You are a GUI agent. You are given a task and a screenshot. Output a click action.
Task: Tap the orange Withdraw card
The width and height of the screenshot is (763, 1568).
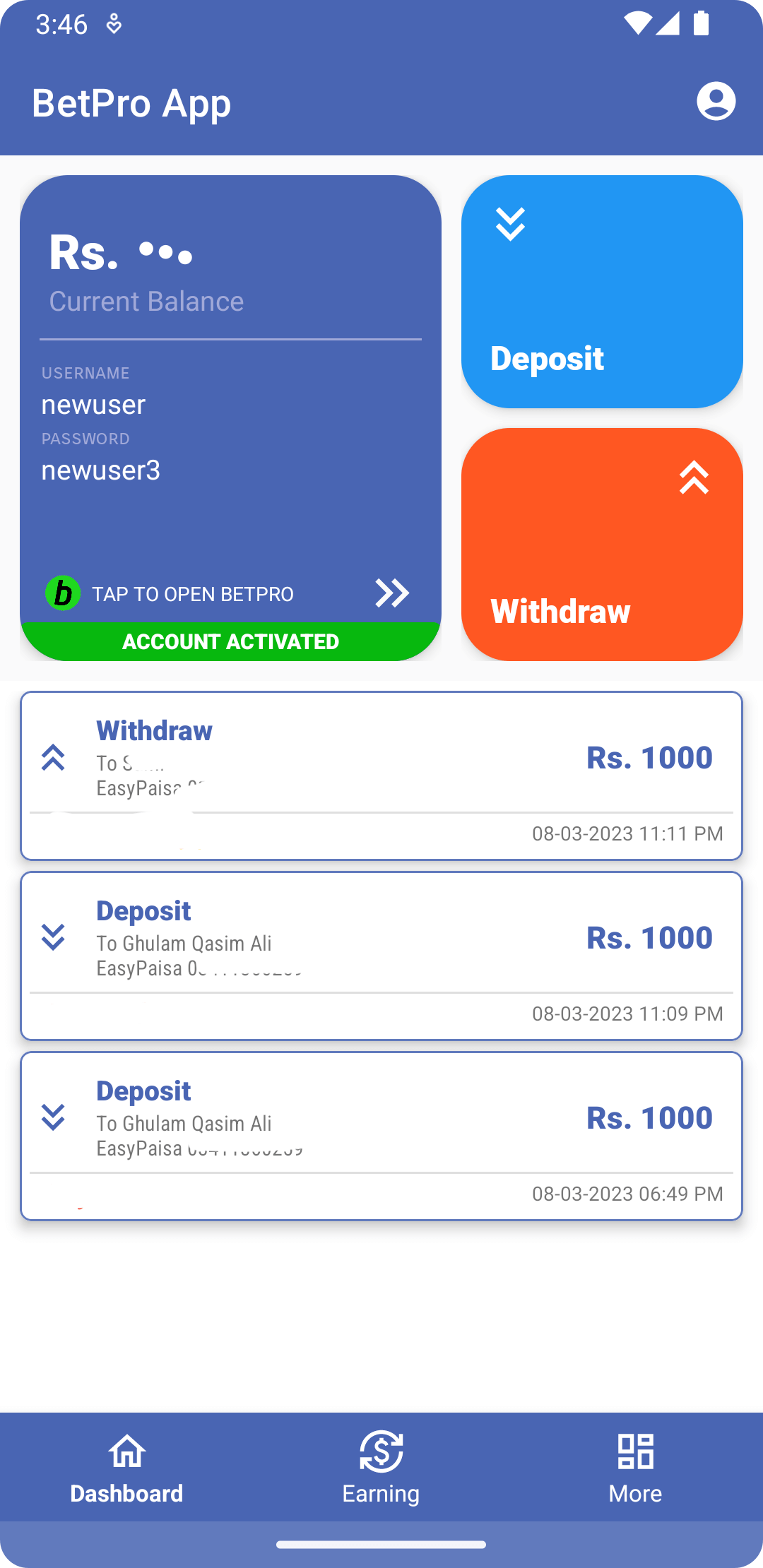point(602,545)
